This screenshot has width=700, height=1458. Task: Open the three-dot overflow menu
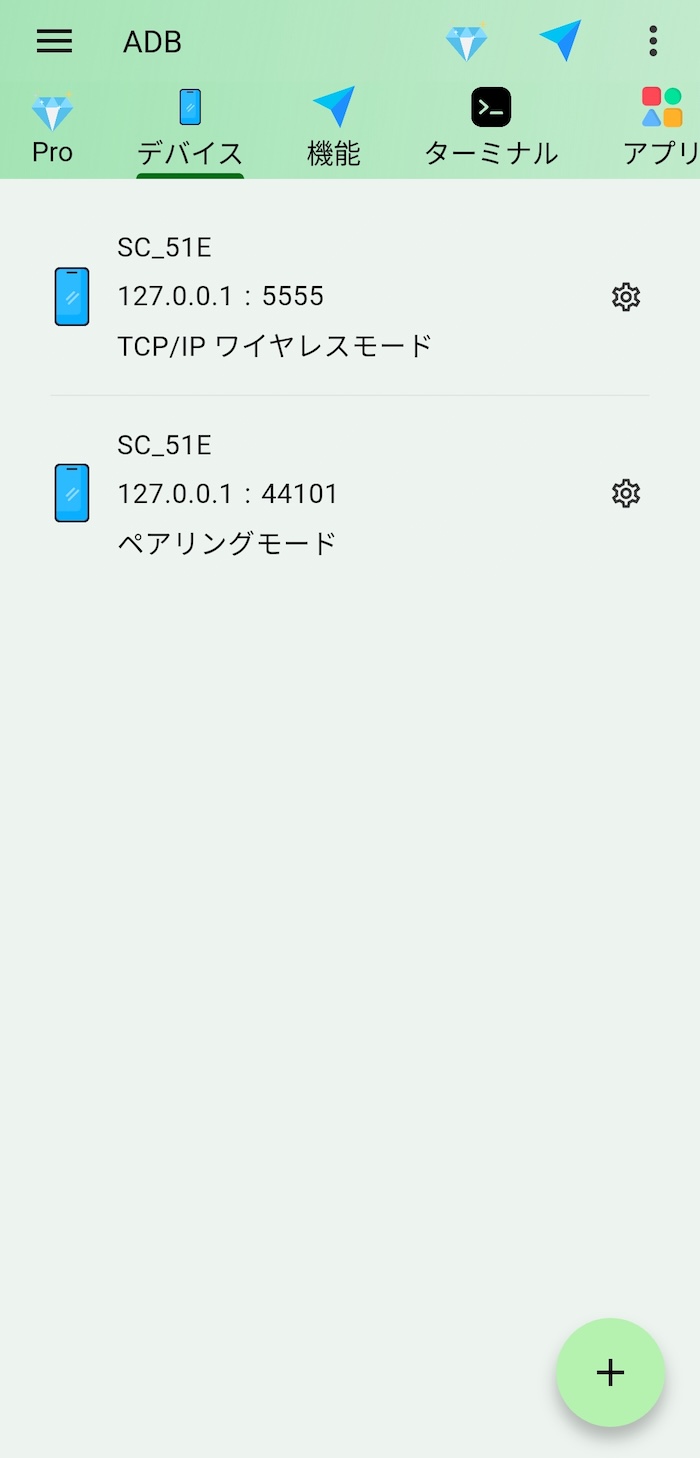pos(652,41)
